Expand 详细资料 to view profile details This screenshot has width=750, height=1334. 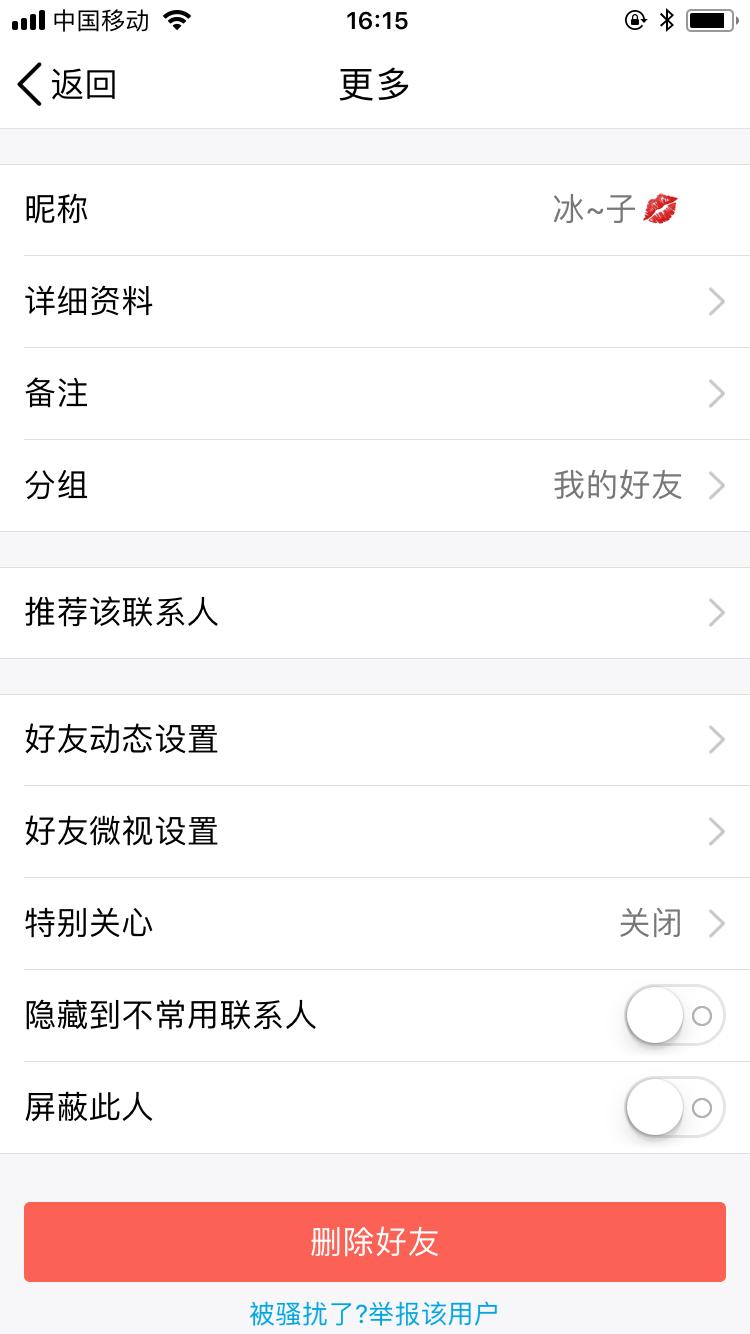coord(375,302)
